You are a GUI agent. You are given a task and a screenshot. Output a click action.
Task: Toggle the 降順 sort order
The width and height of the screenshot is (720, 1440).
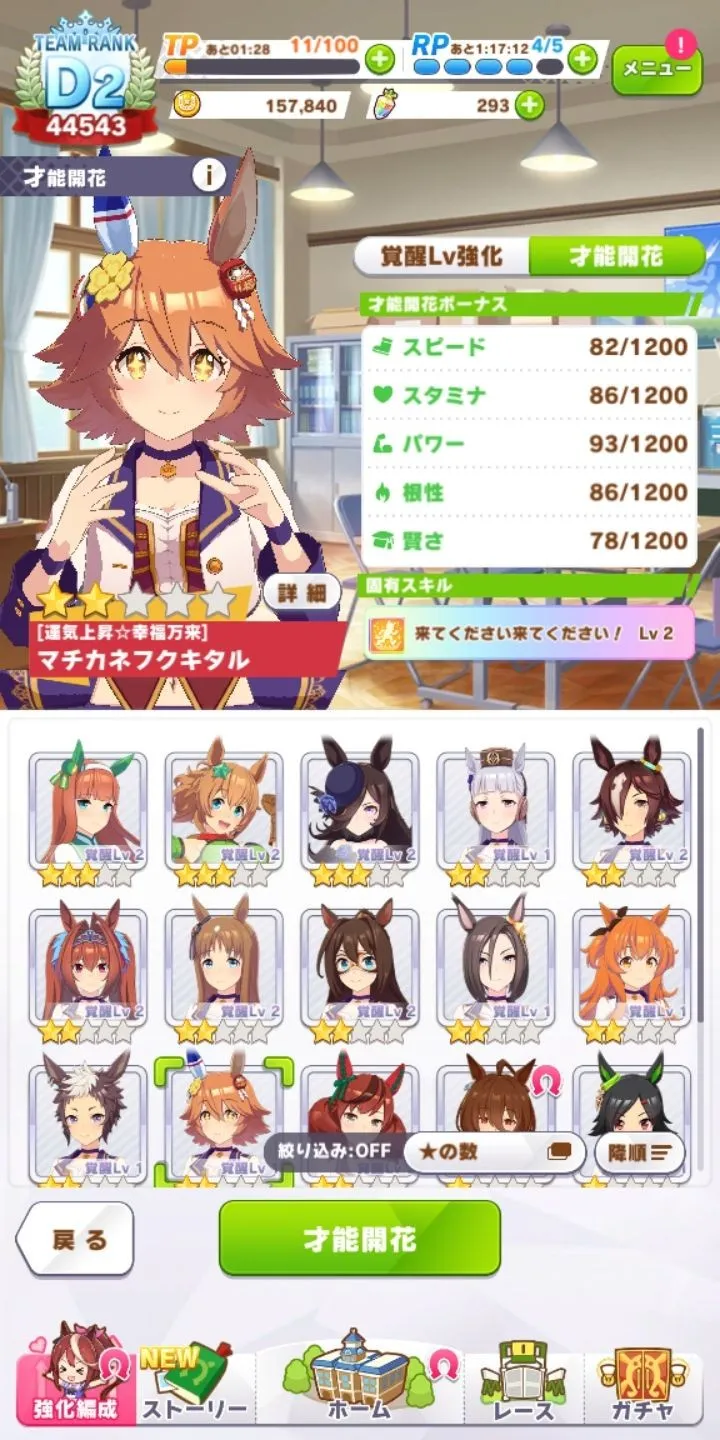click(639, 1152)
